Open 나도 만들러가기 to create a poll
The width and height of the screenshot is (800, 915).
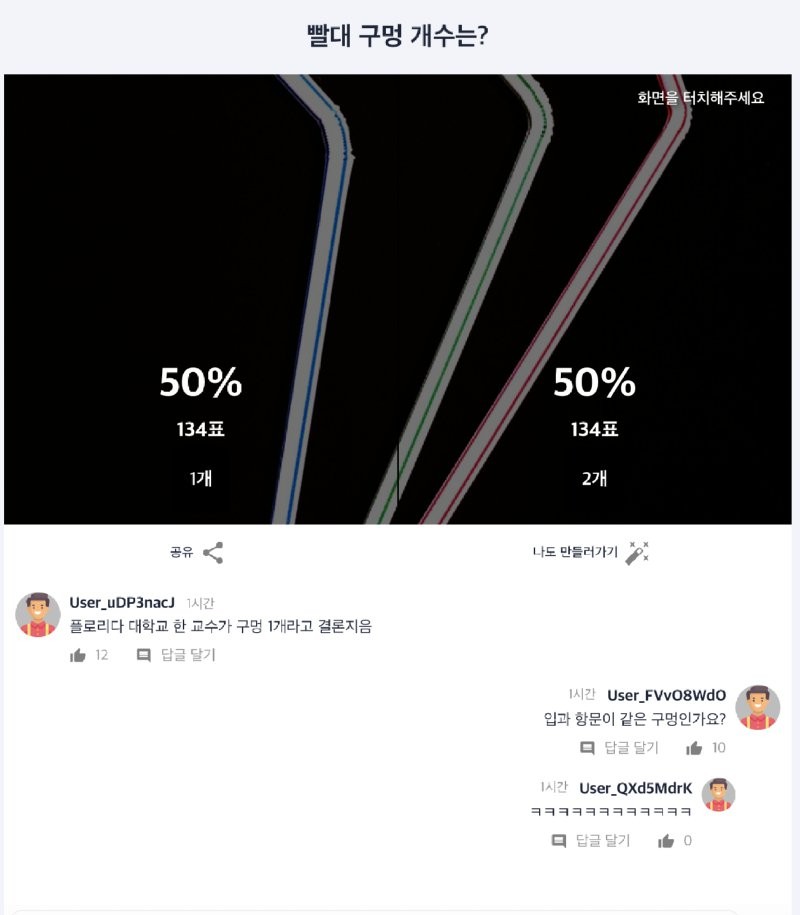pos(590,552)
